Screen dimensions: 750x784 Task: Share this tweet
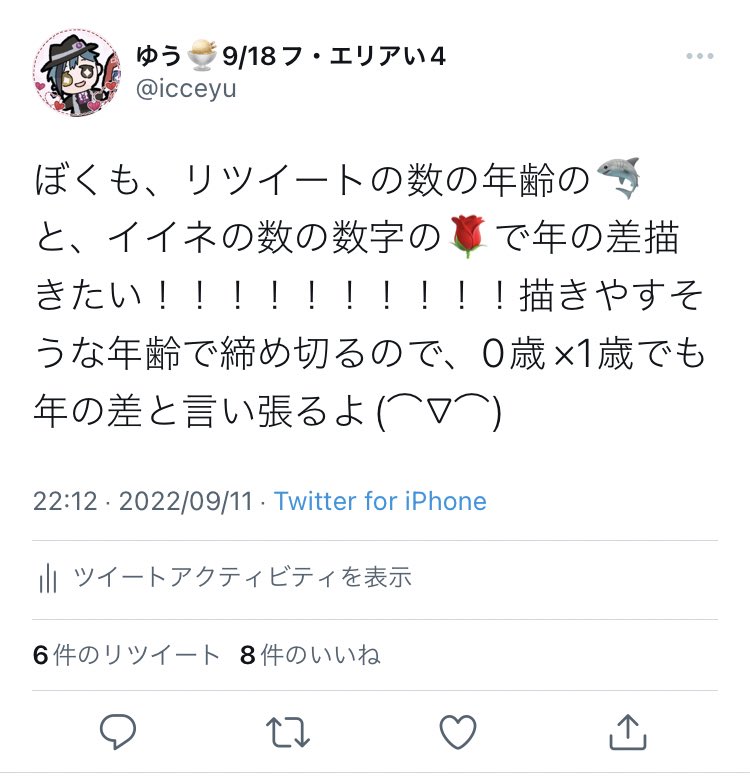pos(627,732)
